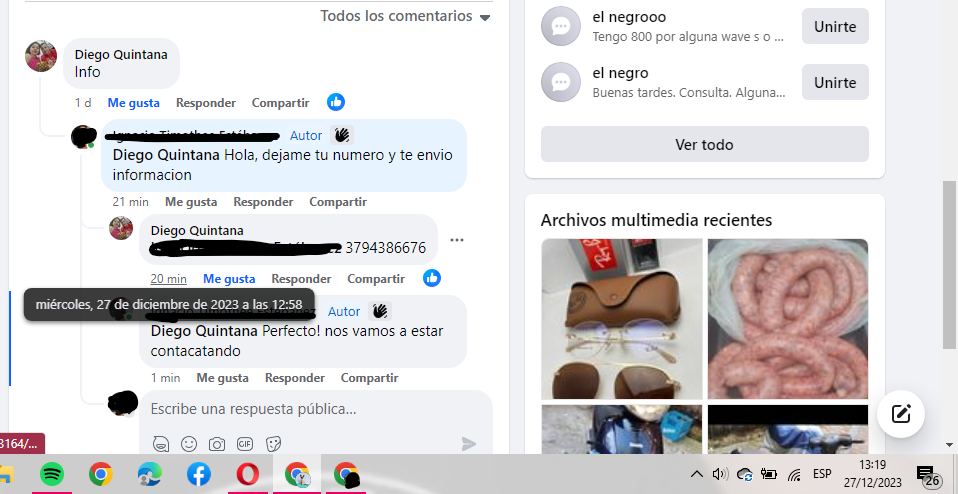This screenshot has height=494, width=958.
Task: Open the sunglasses photo thumbnail
Action: (621, 319)
